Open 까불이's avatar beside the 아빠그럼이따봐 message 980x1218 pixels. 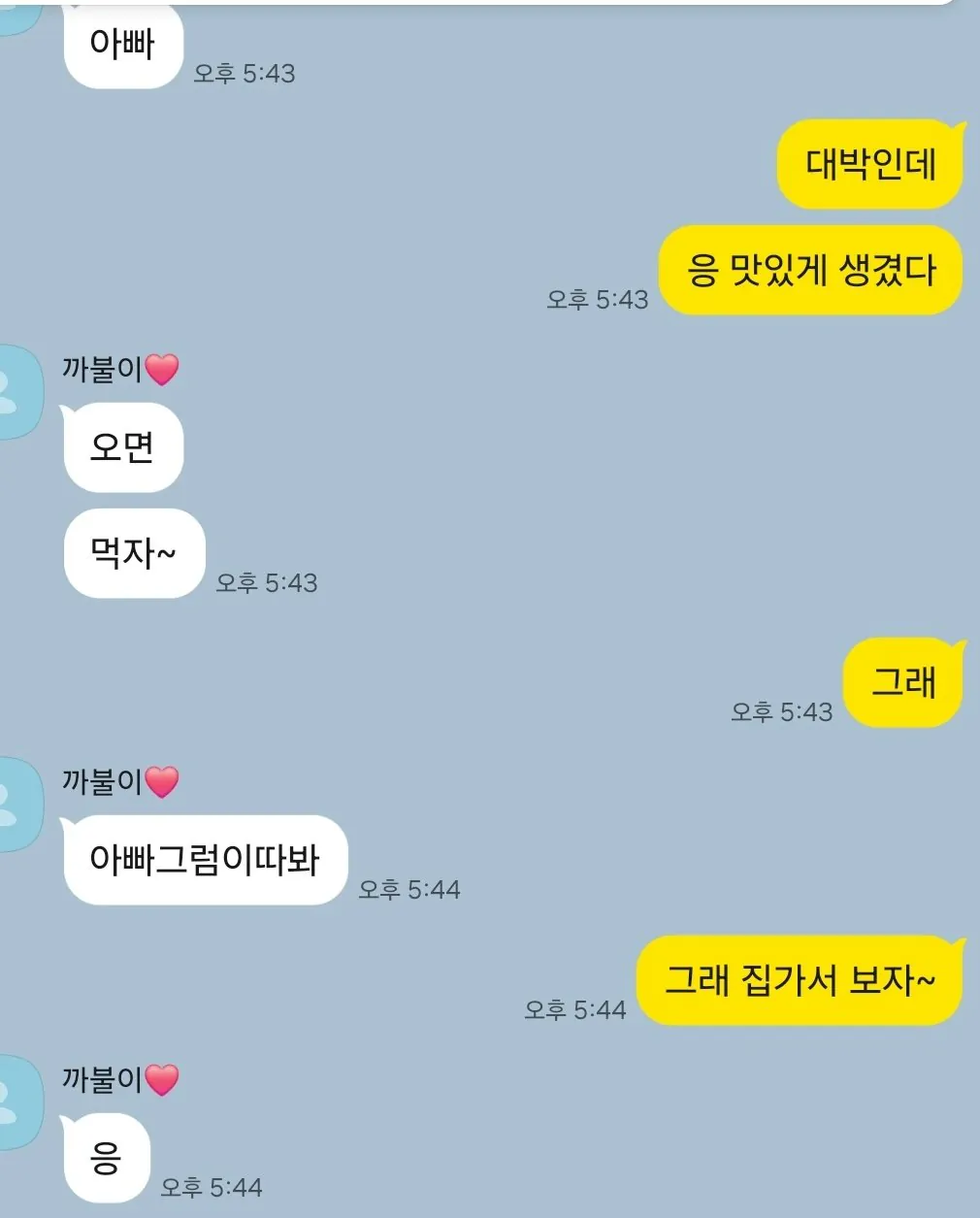click(x=17, y=805)
